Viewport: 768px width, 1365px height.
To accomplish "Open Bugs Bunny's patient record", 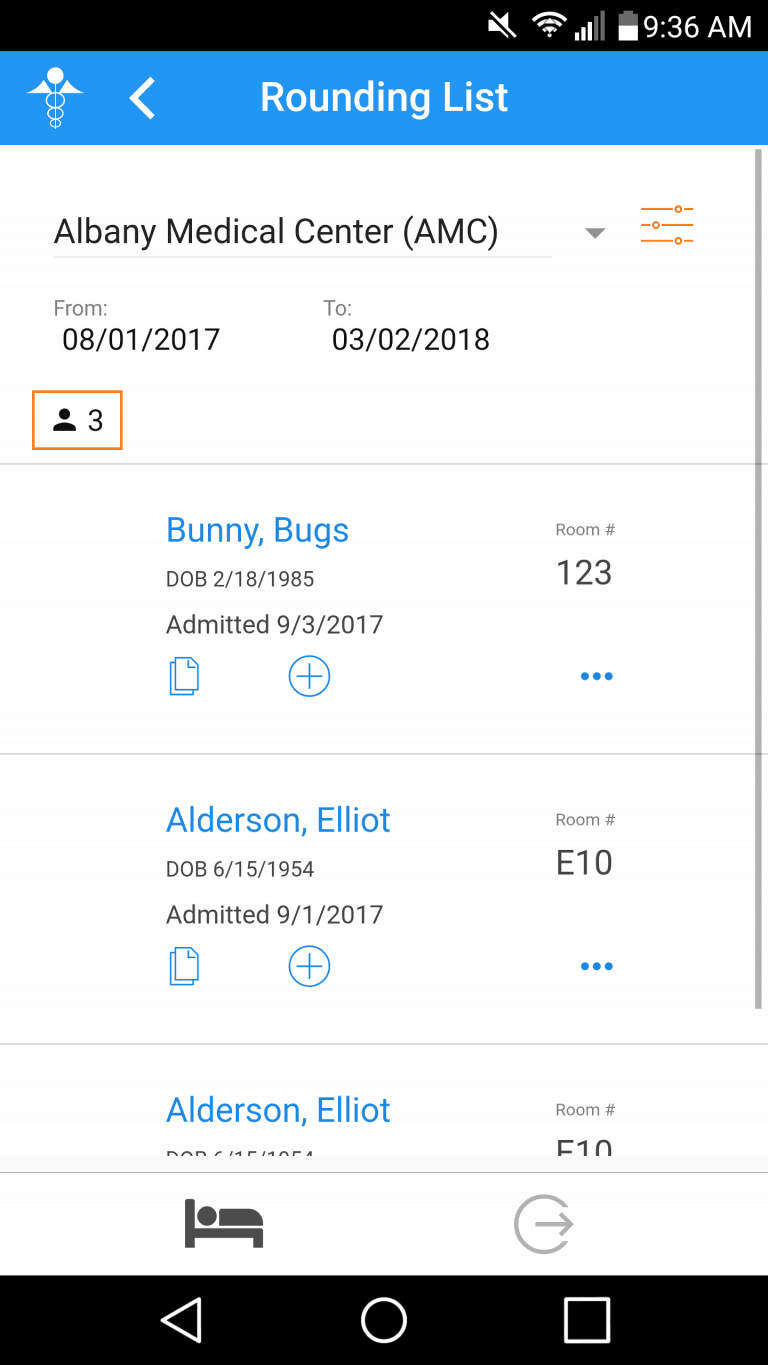I will pos(257,530).
